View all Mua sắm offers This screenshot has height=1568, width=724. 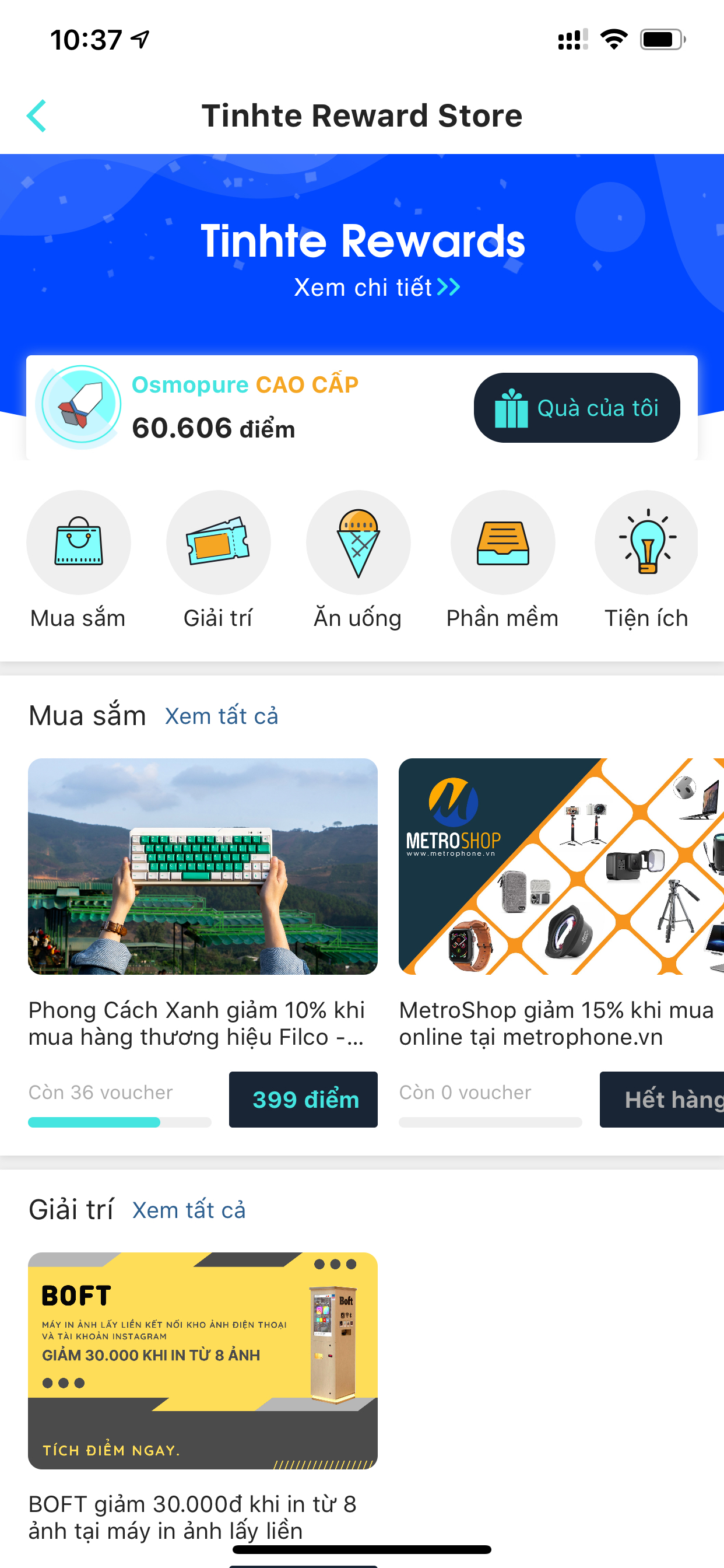pos(222,716)
